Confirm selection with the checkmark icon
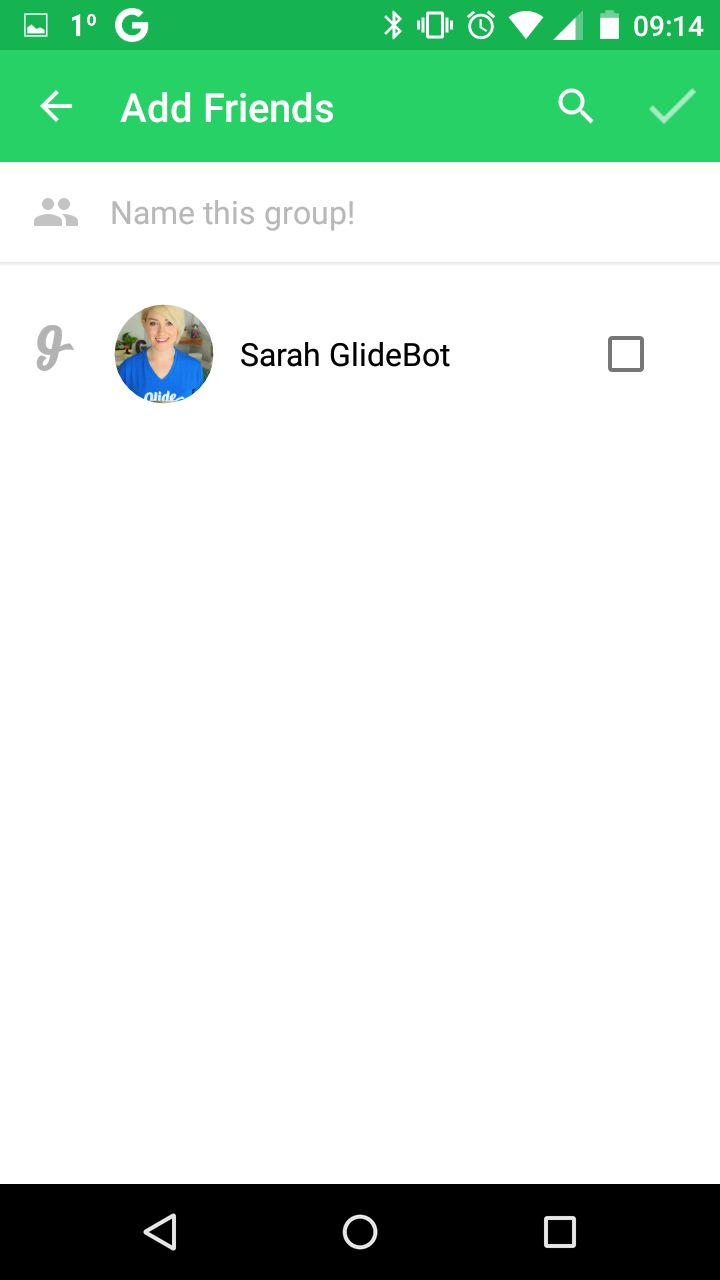Screen dimensions: 720x1280 (x=672, y=107)
